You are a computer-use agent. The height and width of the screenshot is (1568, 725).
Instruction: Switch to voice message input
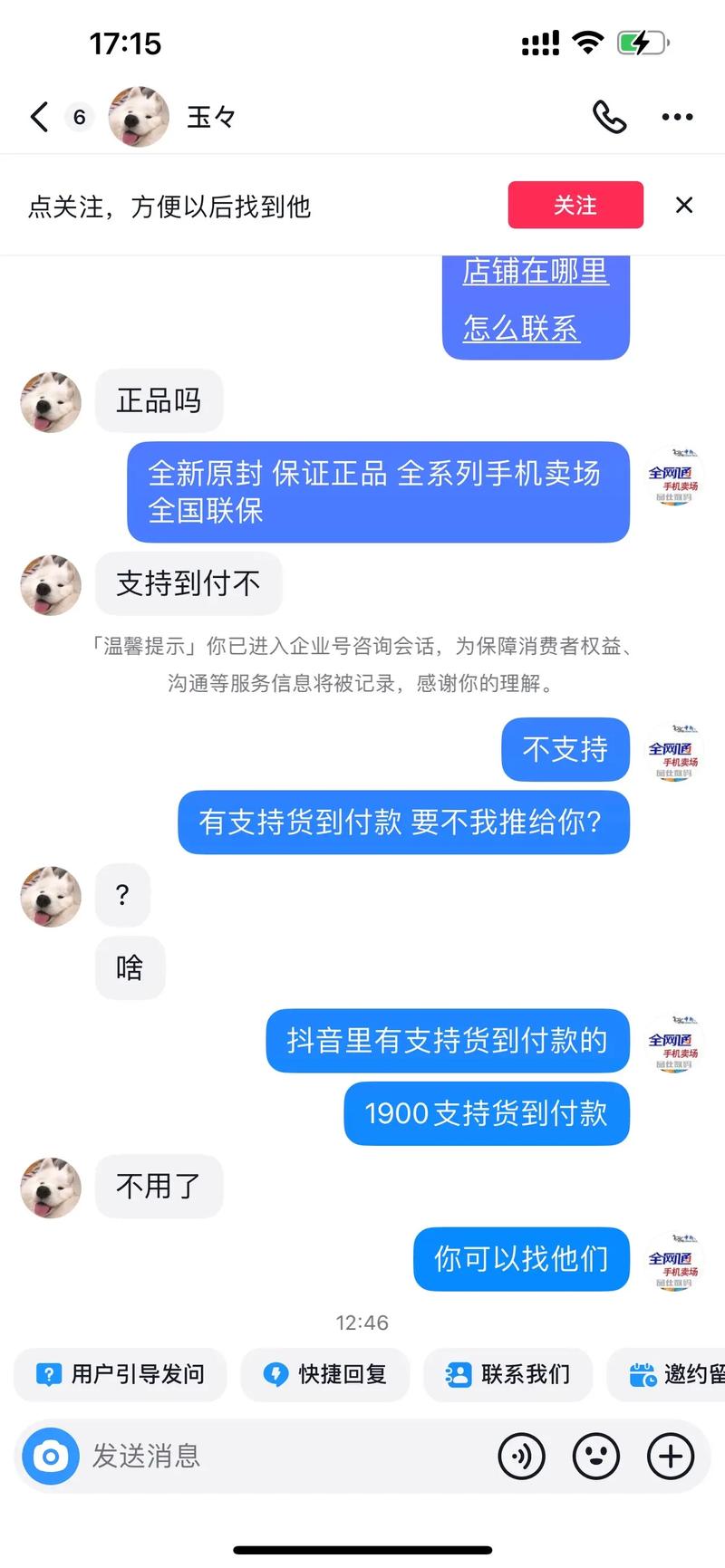pyautogui.click(x=521, y=1457)
